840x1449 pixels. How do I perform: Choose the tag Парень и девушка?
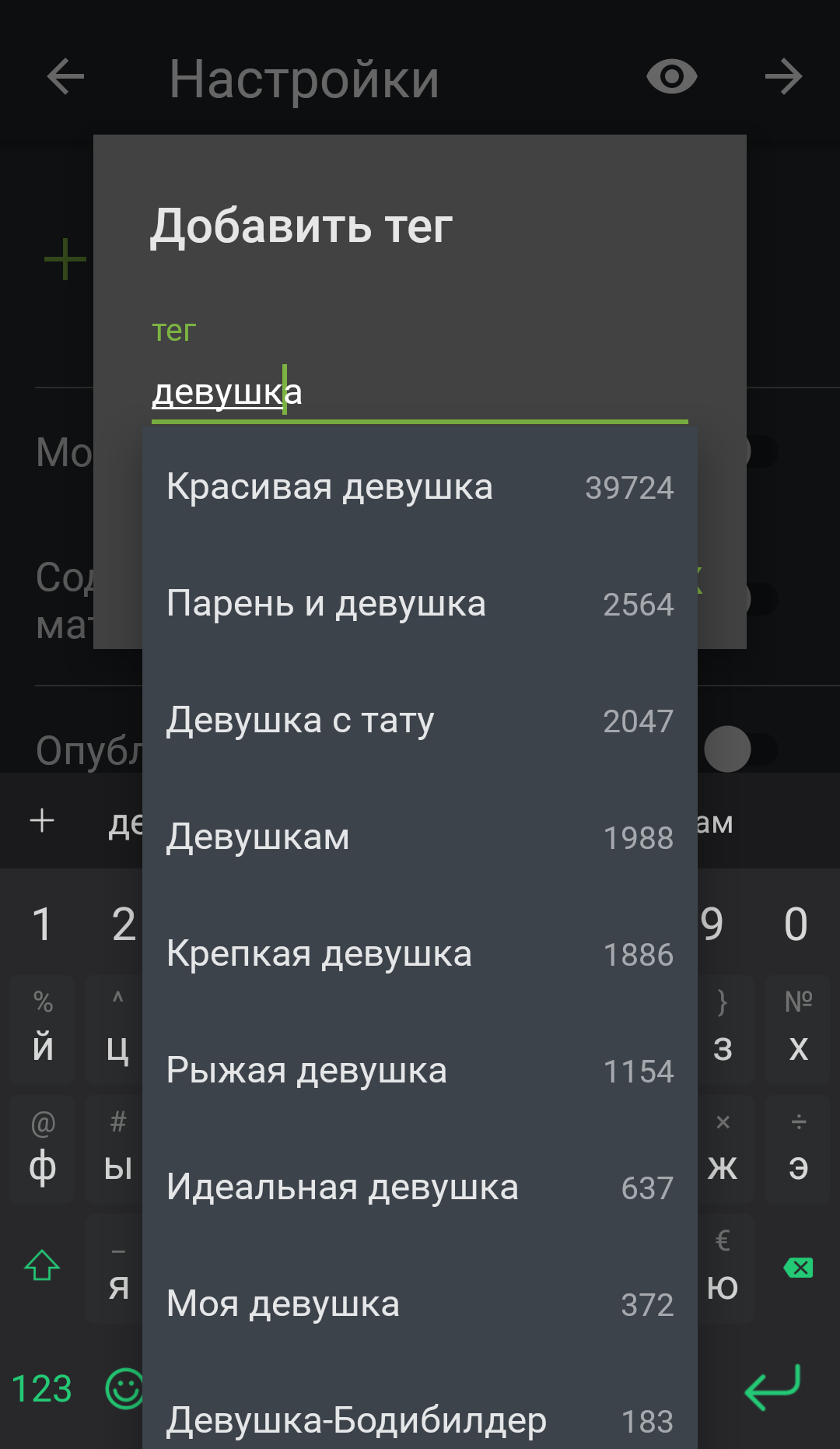420,604
